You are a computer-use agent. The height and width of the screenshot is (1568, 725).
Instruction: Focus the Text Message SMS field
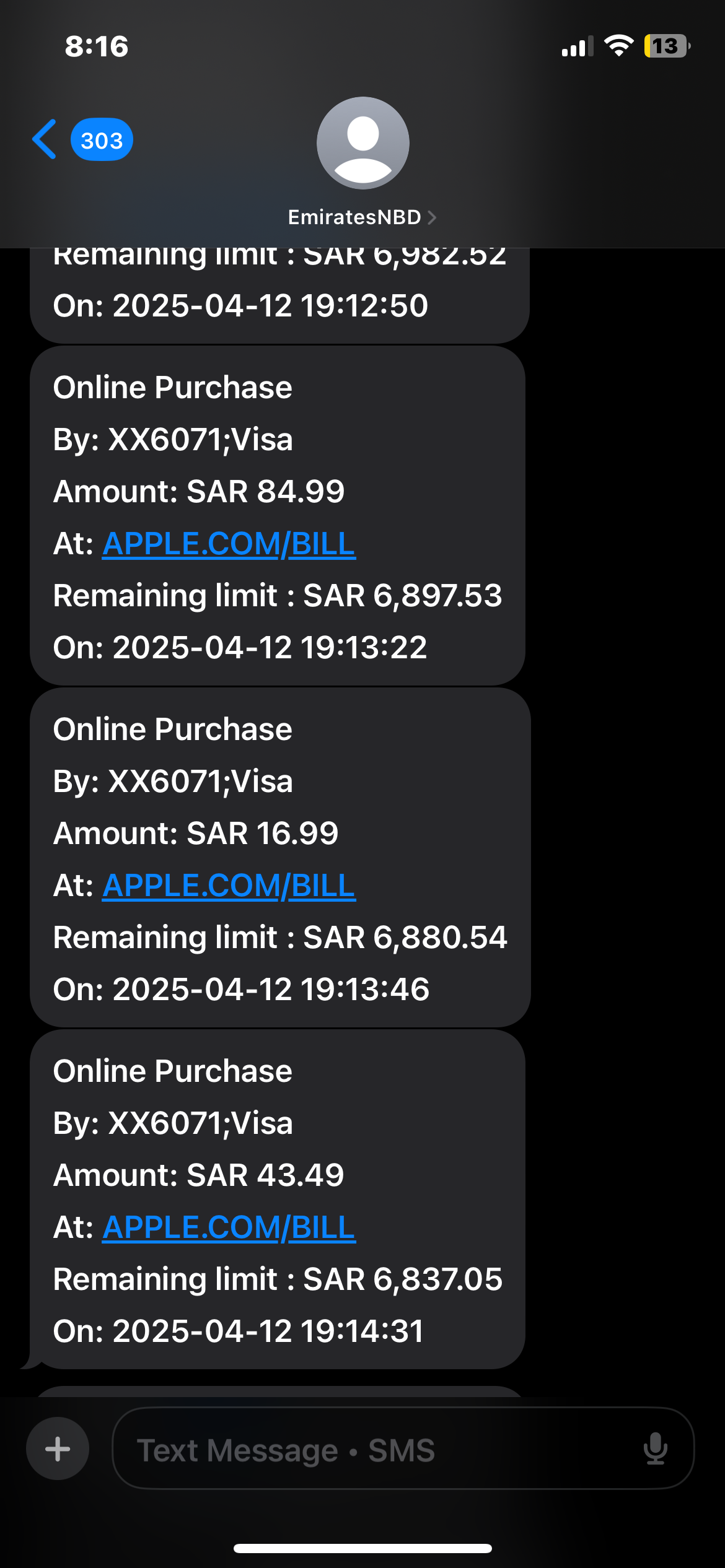coord(372,1450)
